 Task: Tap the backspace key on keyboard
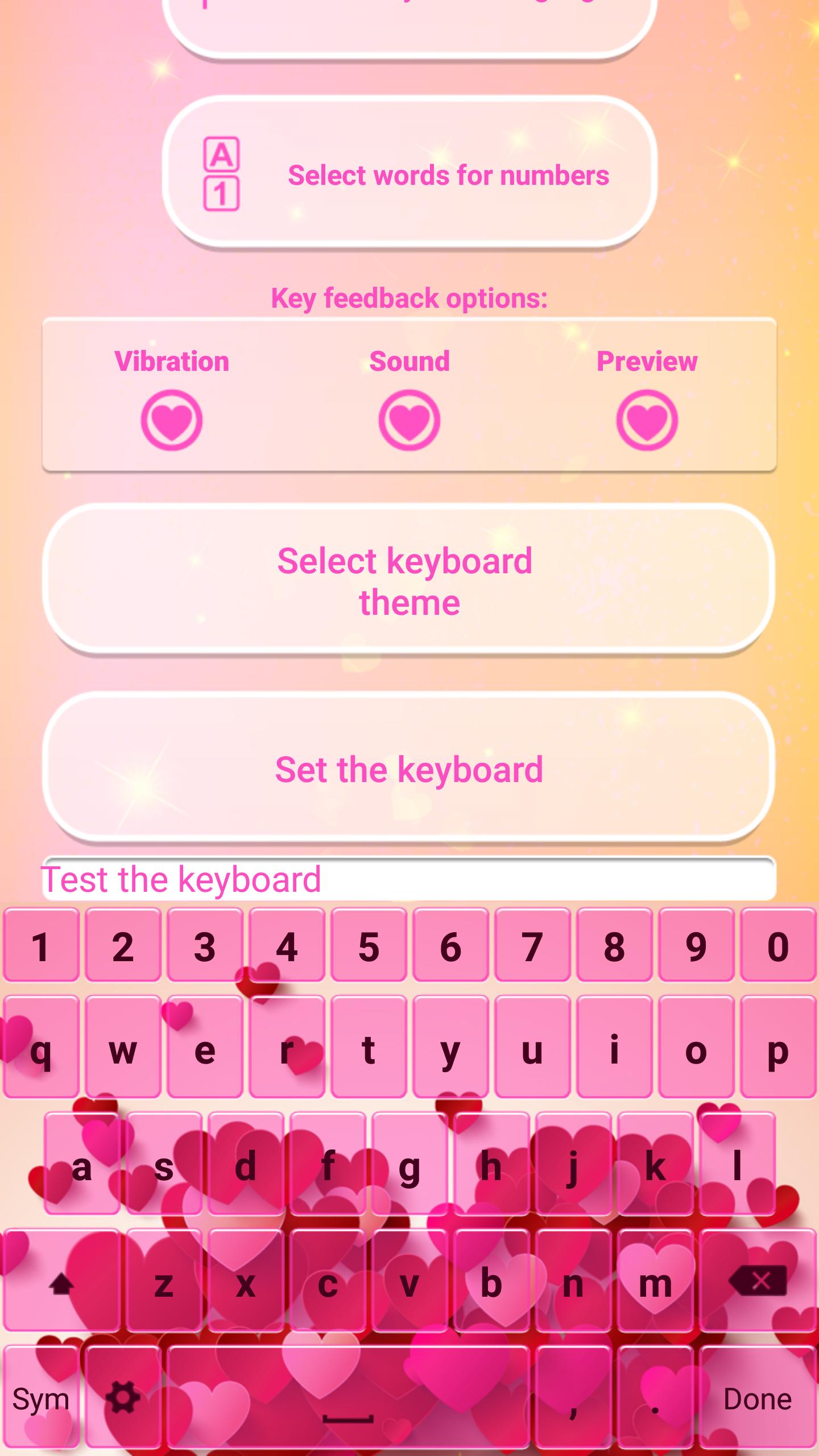pos(759,1281)
